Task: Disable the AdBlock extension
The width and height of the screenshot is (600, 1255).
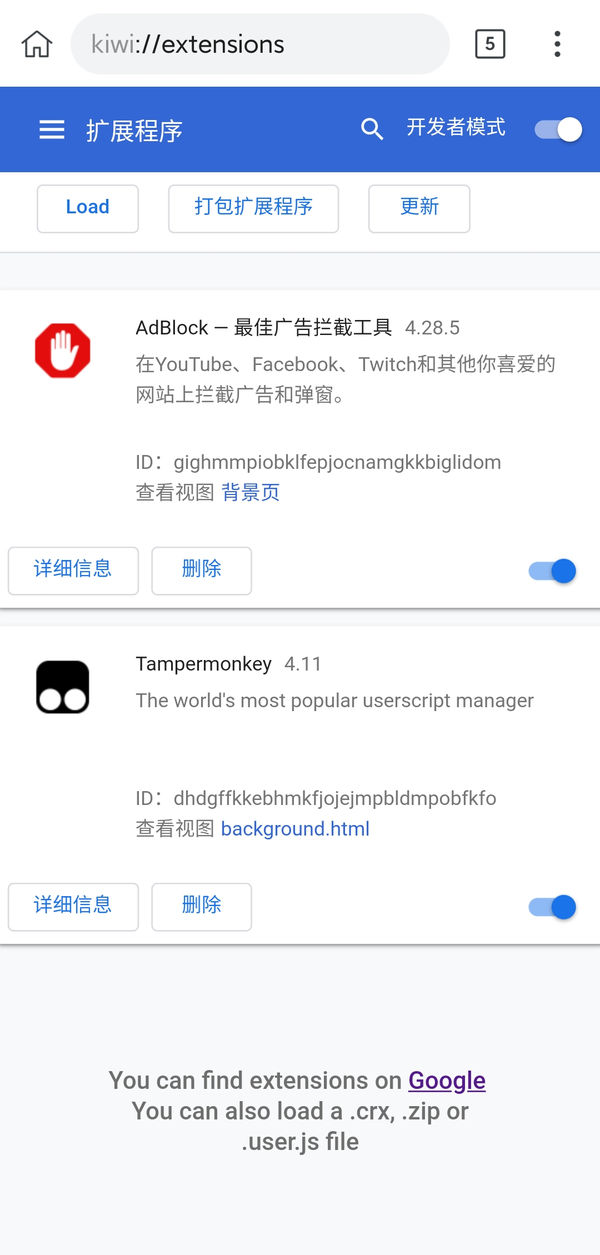Action: pos(553,571)
